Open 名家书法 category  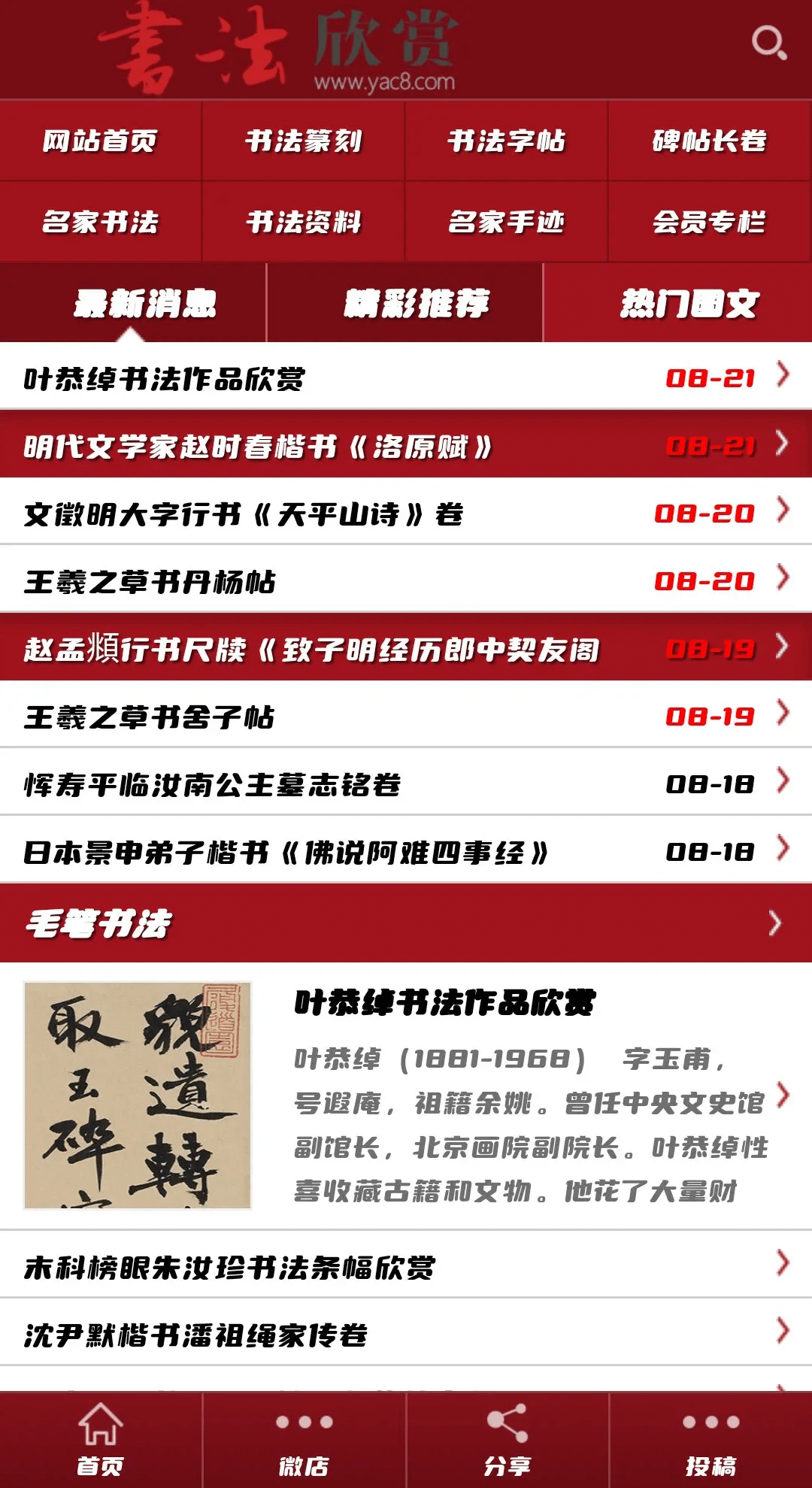[x=101, y=222]
